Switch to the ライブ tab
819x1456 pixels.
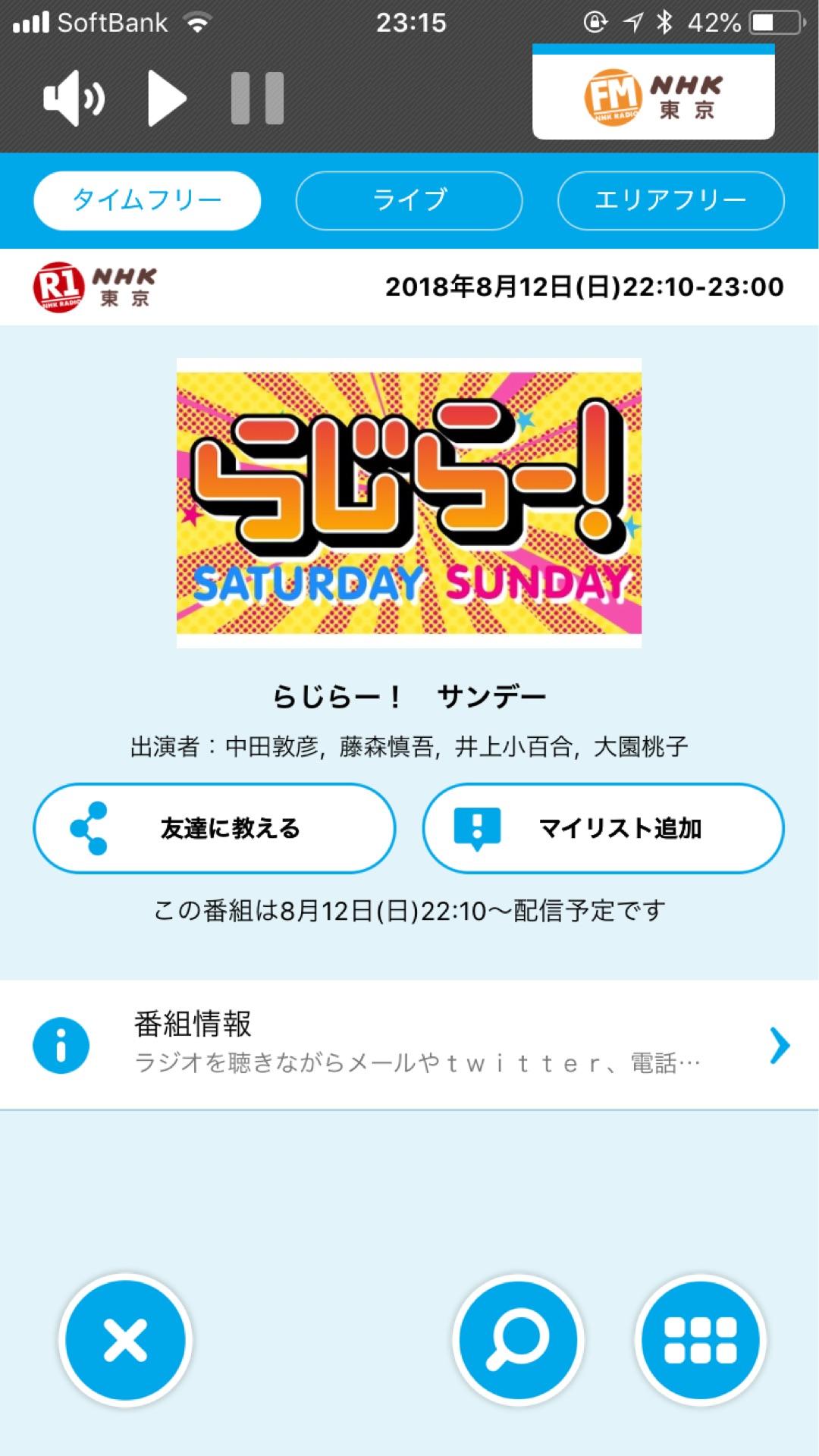pos(408,199)
